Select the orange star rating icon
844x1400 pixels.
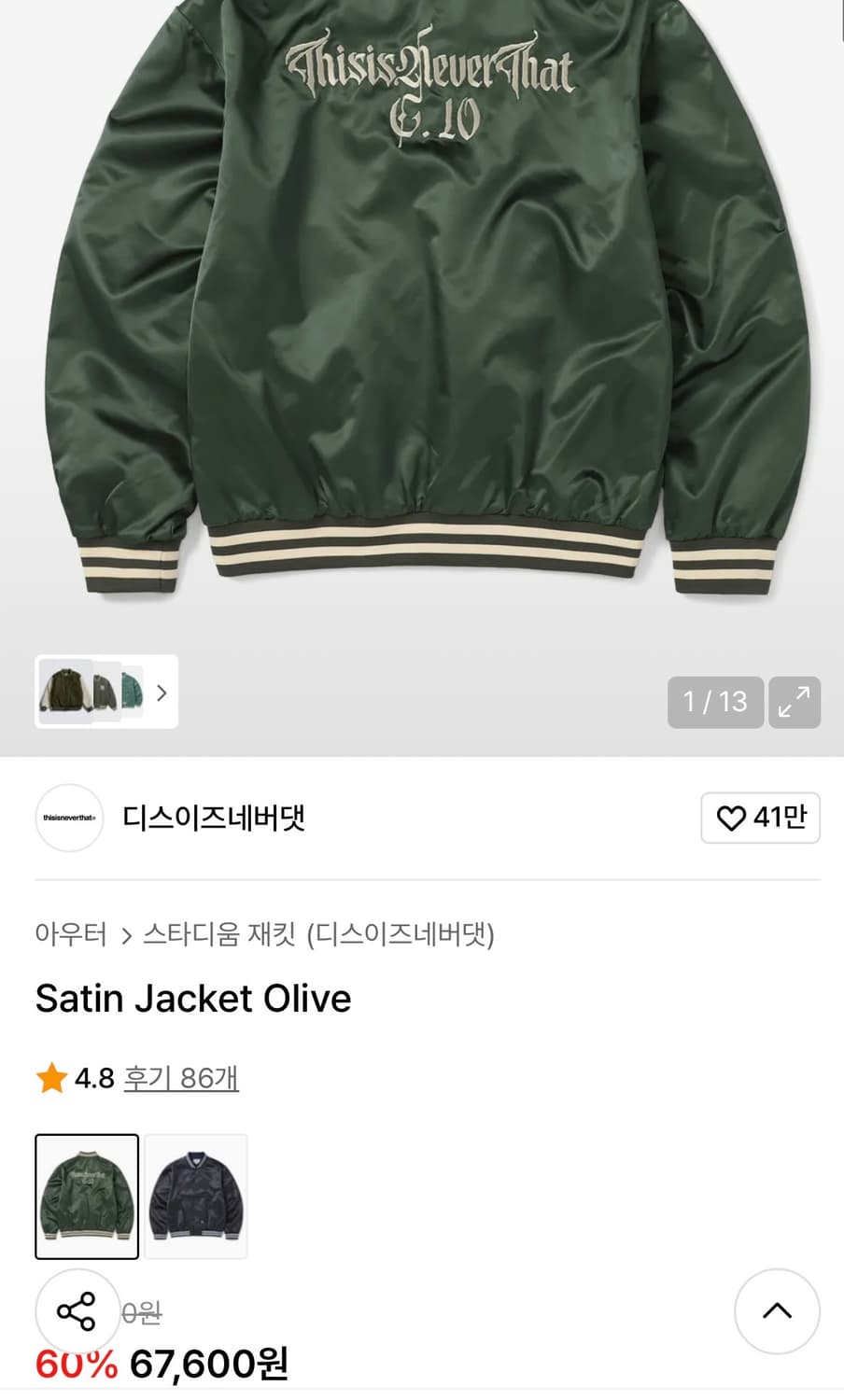[x=50, y=1078]
